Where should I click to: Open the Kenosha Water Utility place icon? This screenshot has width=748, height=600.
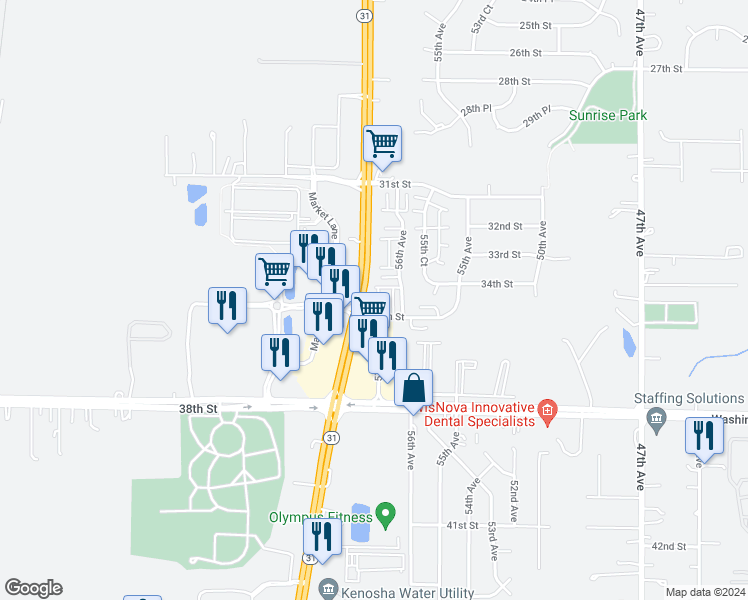(329, 589)
